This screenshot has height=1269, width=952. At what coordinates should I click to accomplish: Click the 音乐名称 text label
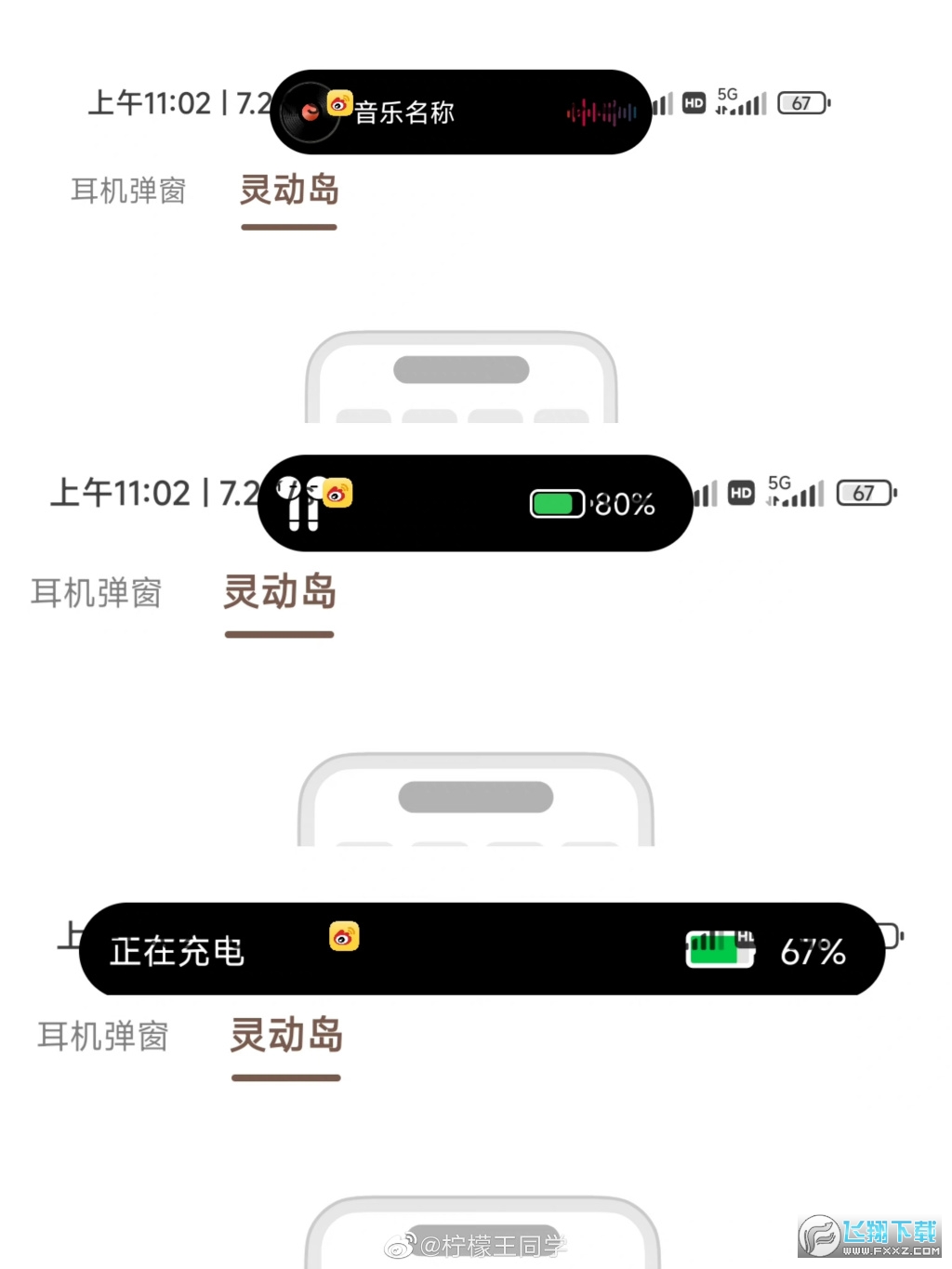(406, 113)
